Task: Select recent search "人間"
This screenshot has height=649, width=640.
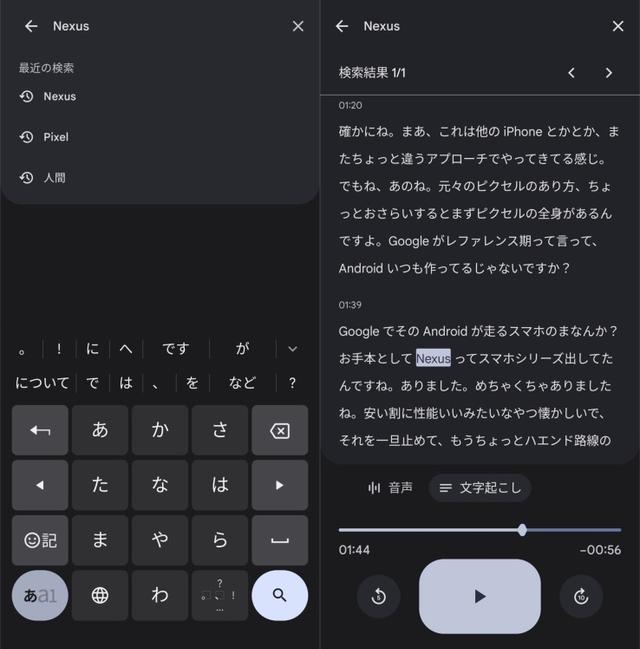Action: point(54,178)
